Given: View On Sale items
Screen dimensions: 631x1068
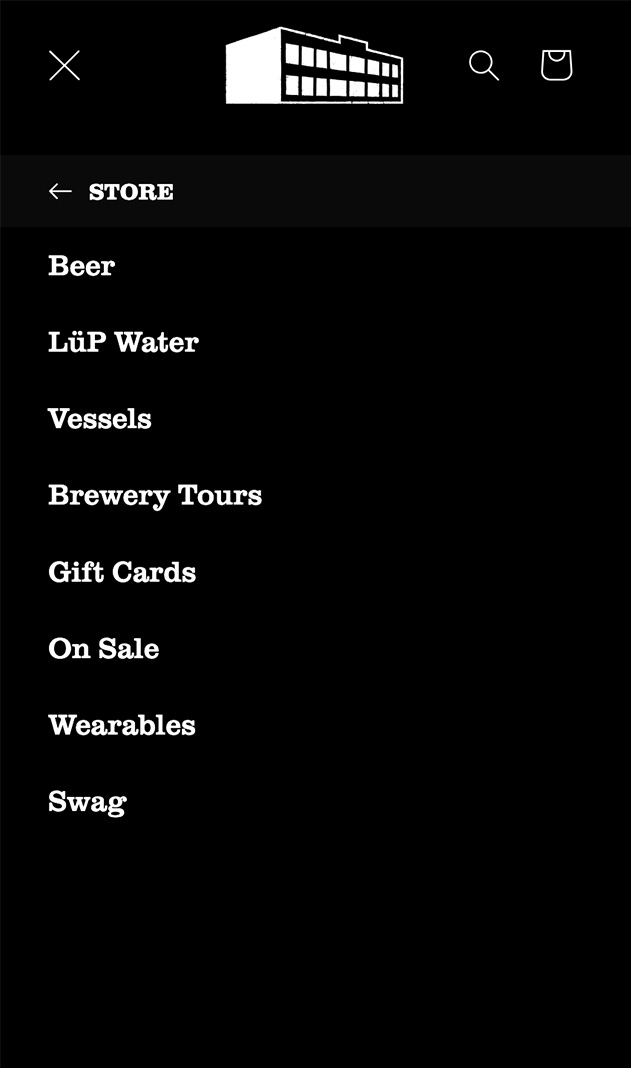Looking at the screenshot, I should tap(104, 648).
